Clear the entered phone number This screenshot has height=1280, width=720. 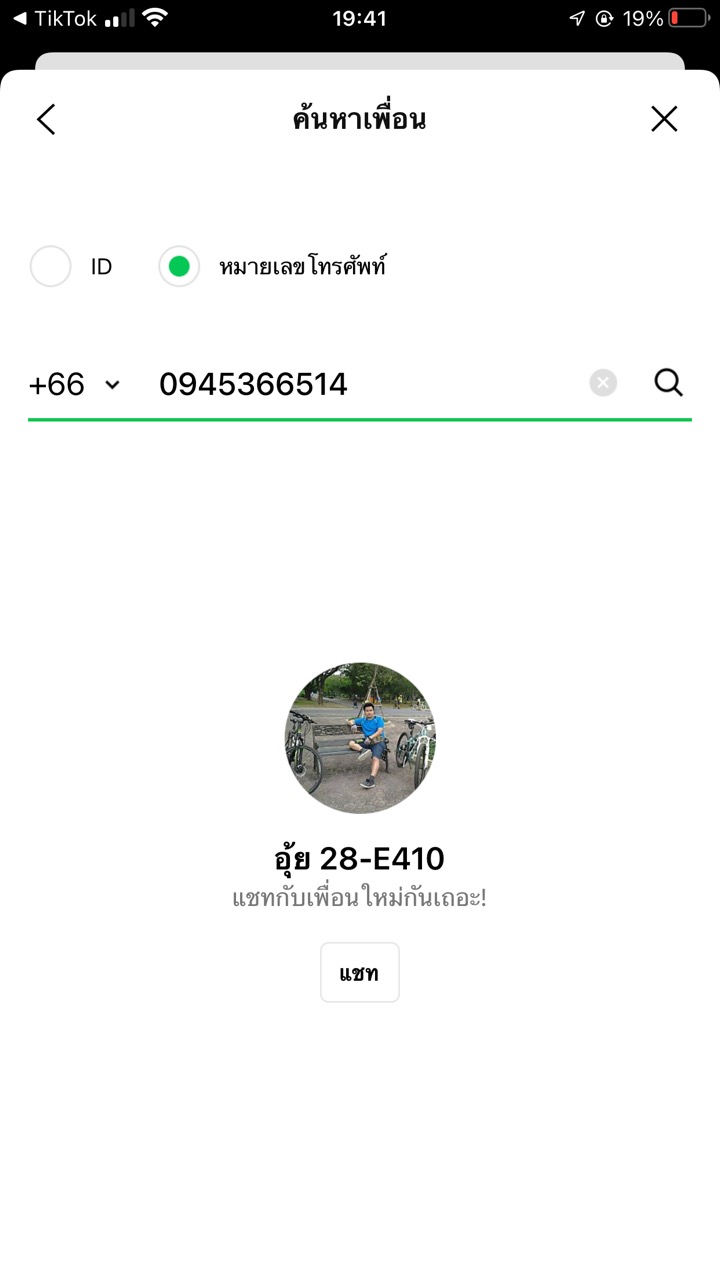pyautogui.click(x=603, y=383)
